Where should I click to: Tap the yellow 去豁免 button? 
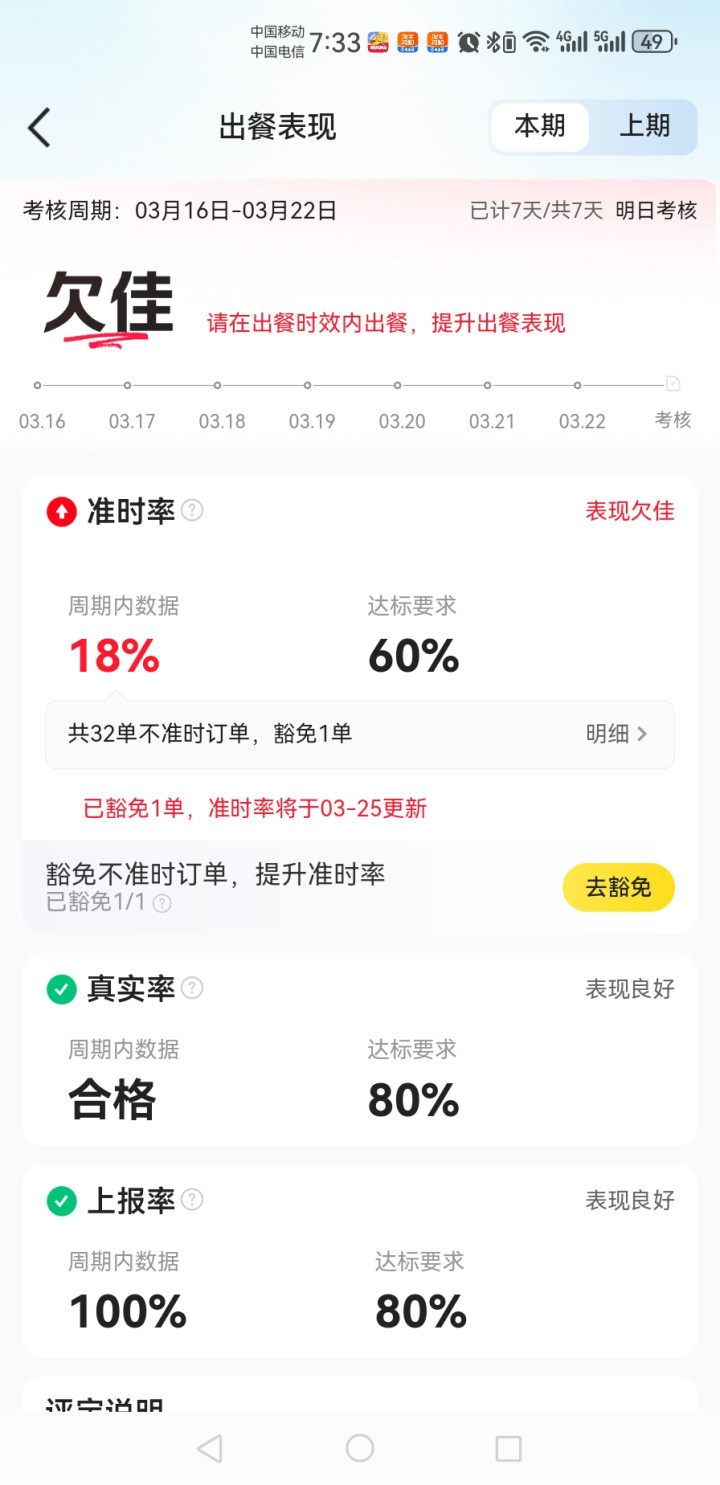pyautogui.click(x=618, y=887)
